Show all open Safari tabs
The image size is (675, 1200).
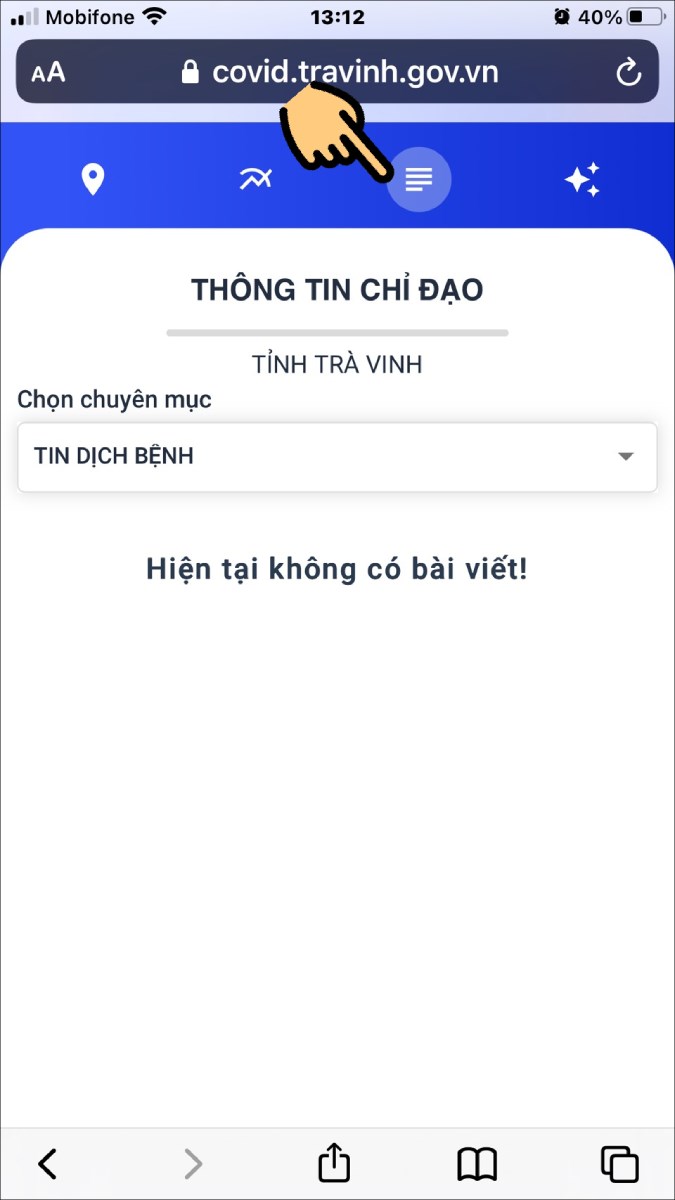(x=619, y=1164)
